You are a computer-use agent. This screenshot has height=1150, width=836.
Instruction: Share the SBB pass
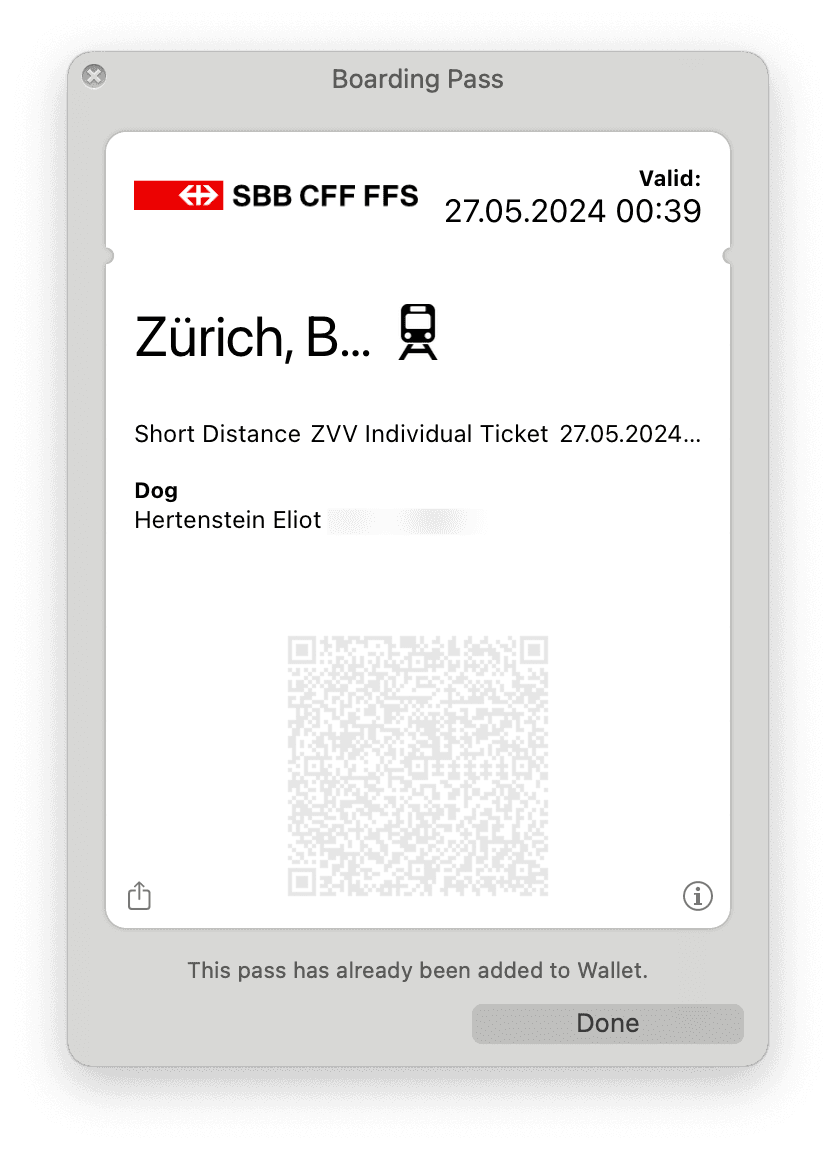click(x=140, y=895)
